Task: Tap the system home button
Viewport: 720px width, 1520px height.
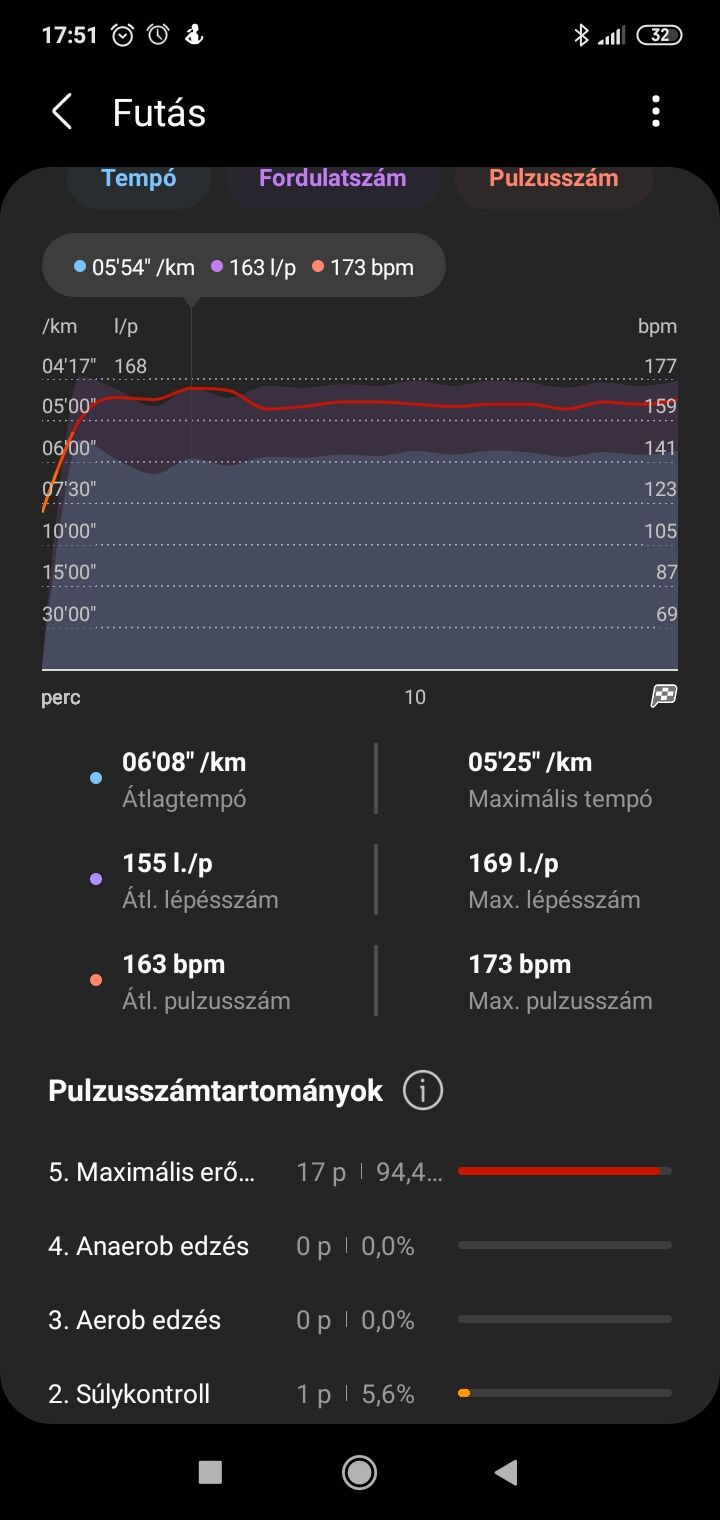Action: click(359, 1471)
